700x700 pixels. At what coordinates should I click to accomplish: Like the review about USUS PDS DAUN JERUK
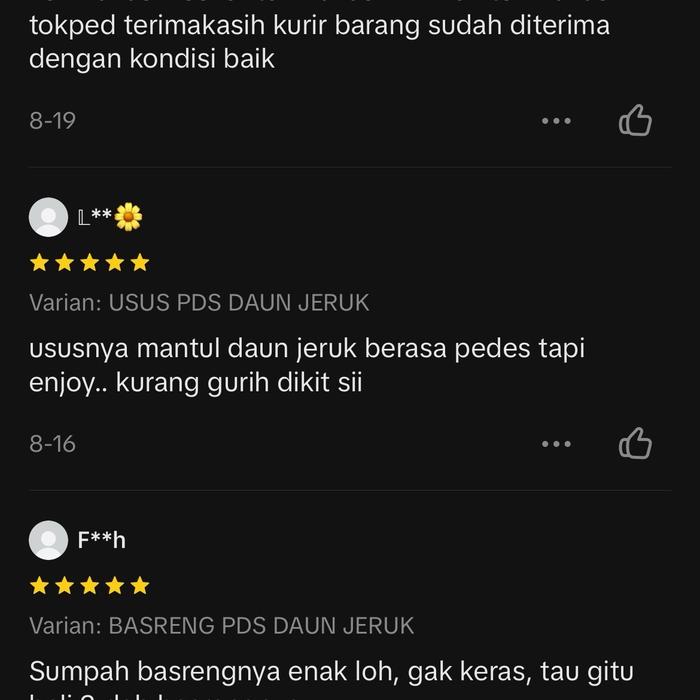pyautogui.click(x=635, y=443)
